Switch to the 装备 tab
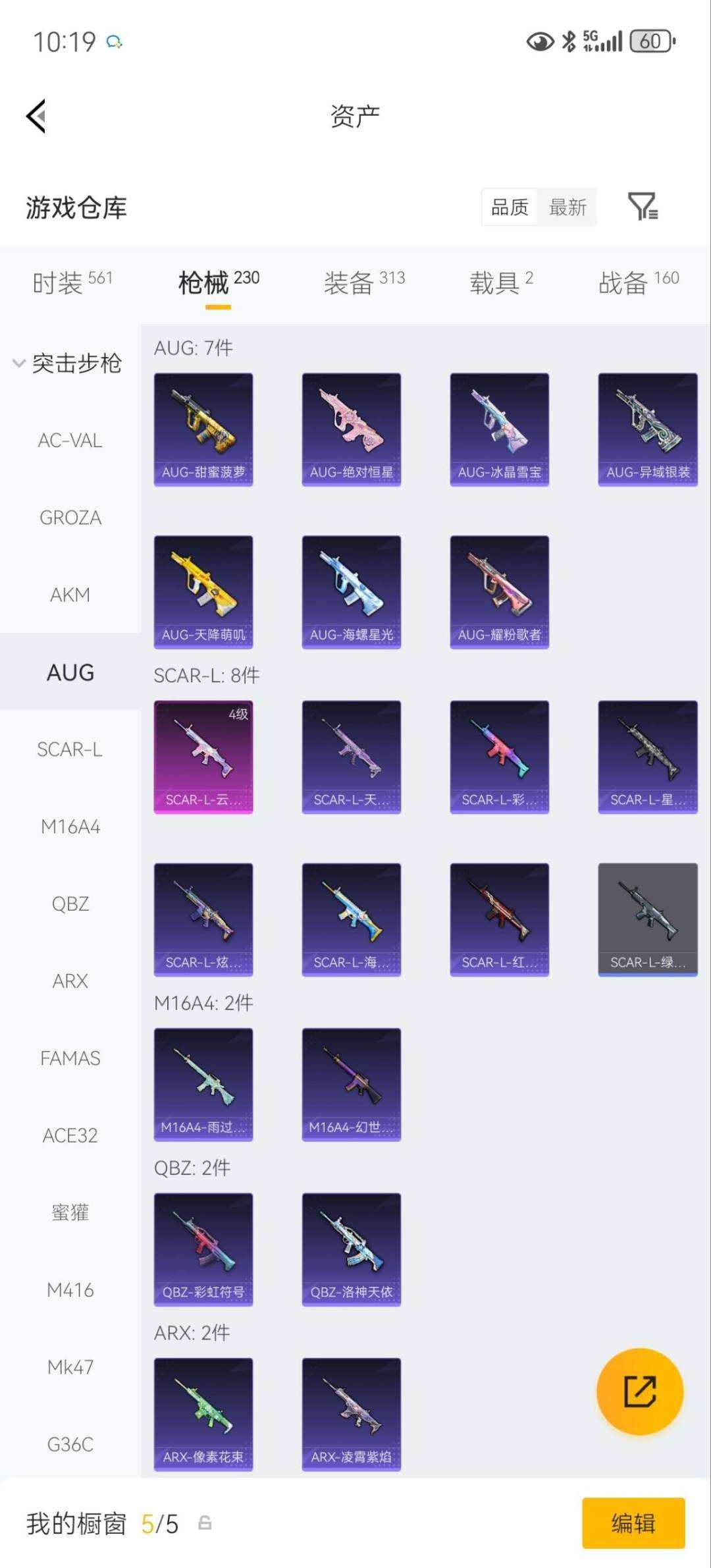Image resolution: width=711 pixels, height=1568 pixels. [364, 283]
